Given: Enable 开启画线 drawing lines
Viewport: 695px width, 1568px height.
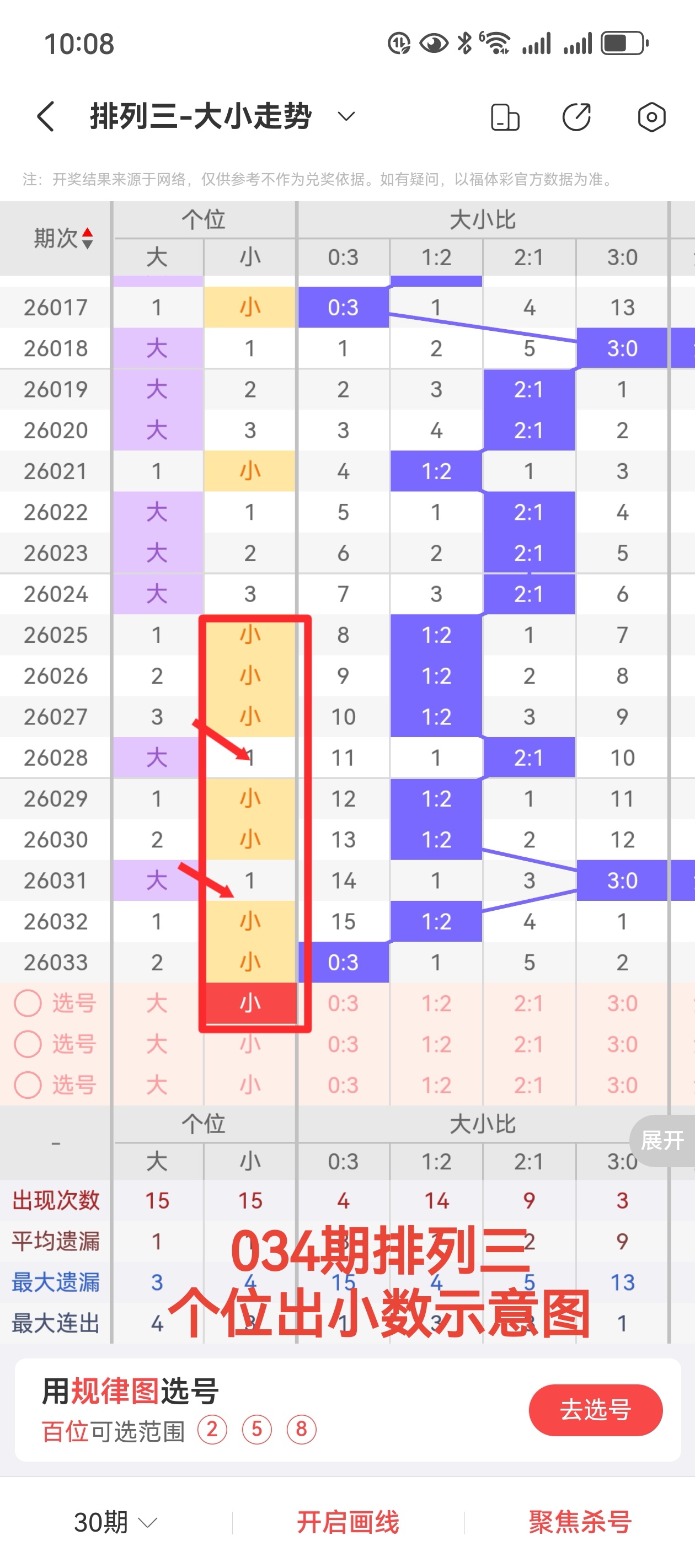Looking at the screenshot, I should 348,1522.
